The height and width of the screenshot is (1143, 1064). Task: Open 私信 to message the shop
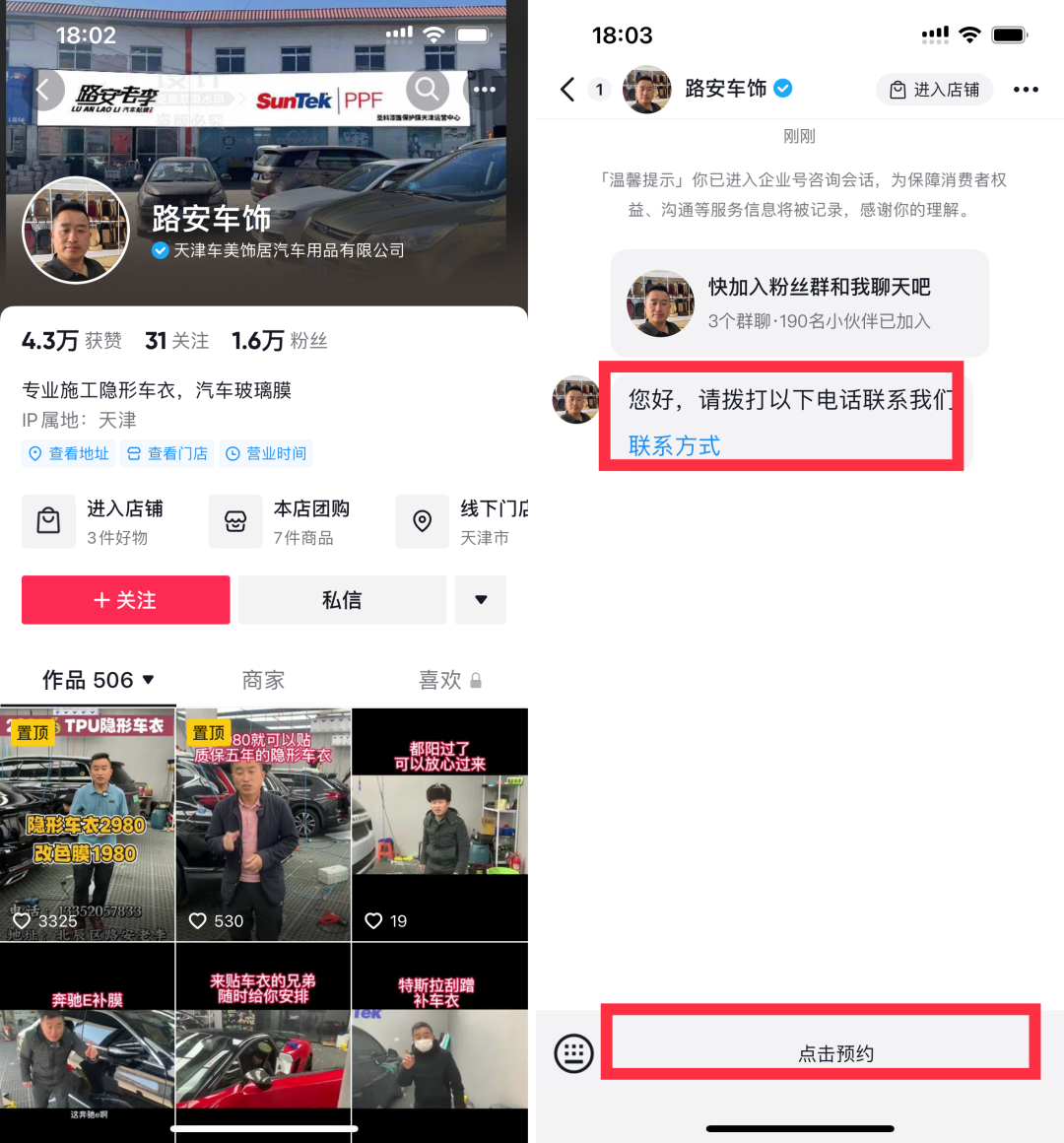point(342,600)
